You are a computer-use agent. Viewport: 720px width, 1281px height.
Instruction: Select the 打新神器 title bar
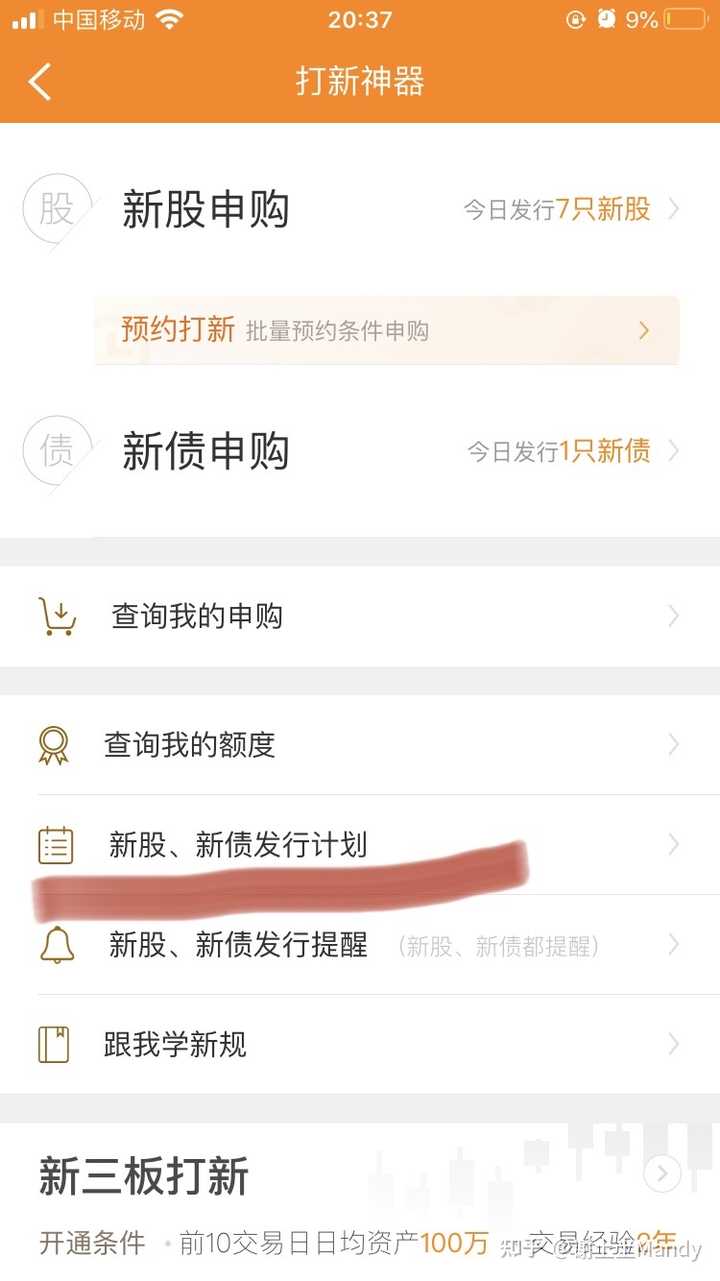pyautogui.click(x=360, y=83)
